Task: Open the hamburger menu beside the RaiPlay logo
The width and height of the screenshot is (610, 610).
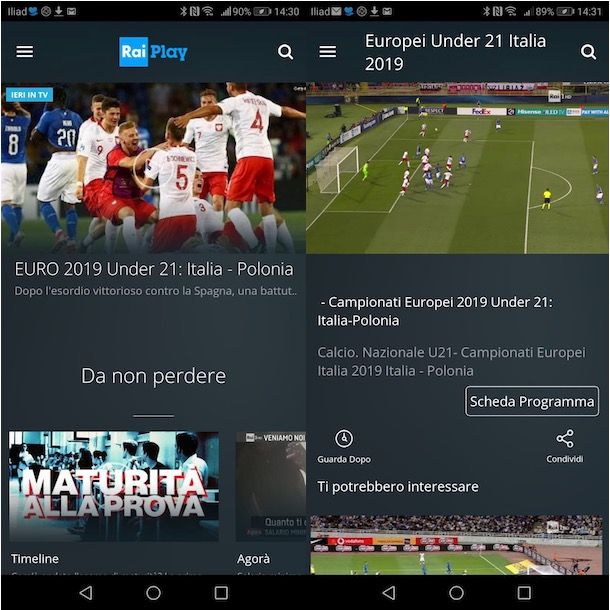Action: click(x=25, y=52)
